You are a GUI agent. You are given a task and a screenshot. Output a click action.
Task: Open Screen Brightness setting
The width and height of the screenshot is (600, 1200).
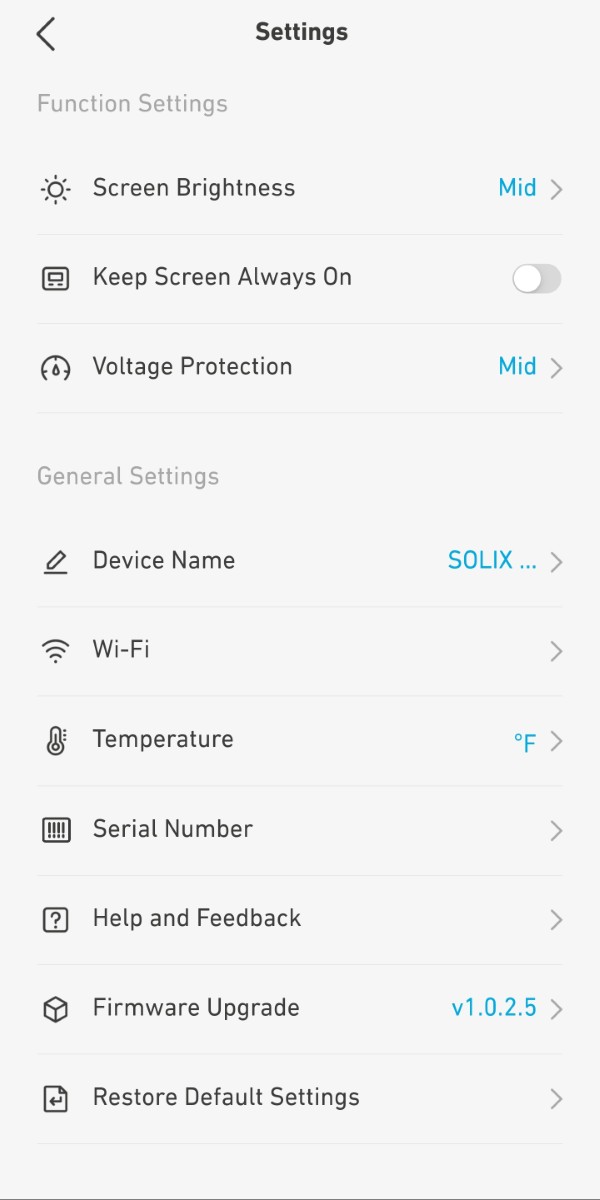click(x=300, y=189)
